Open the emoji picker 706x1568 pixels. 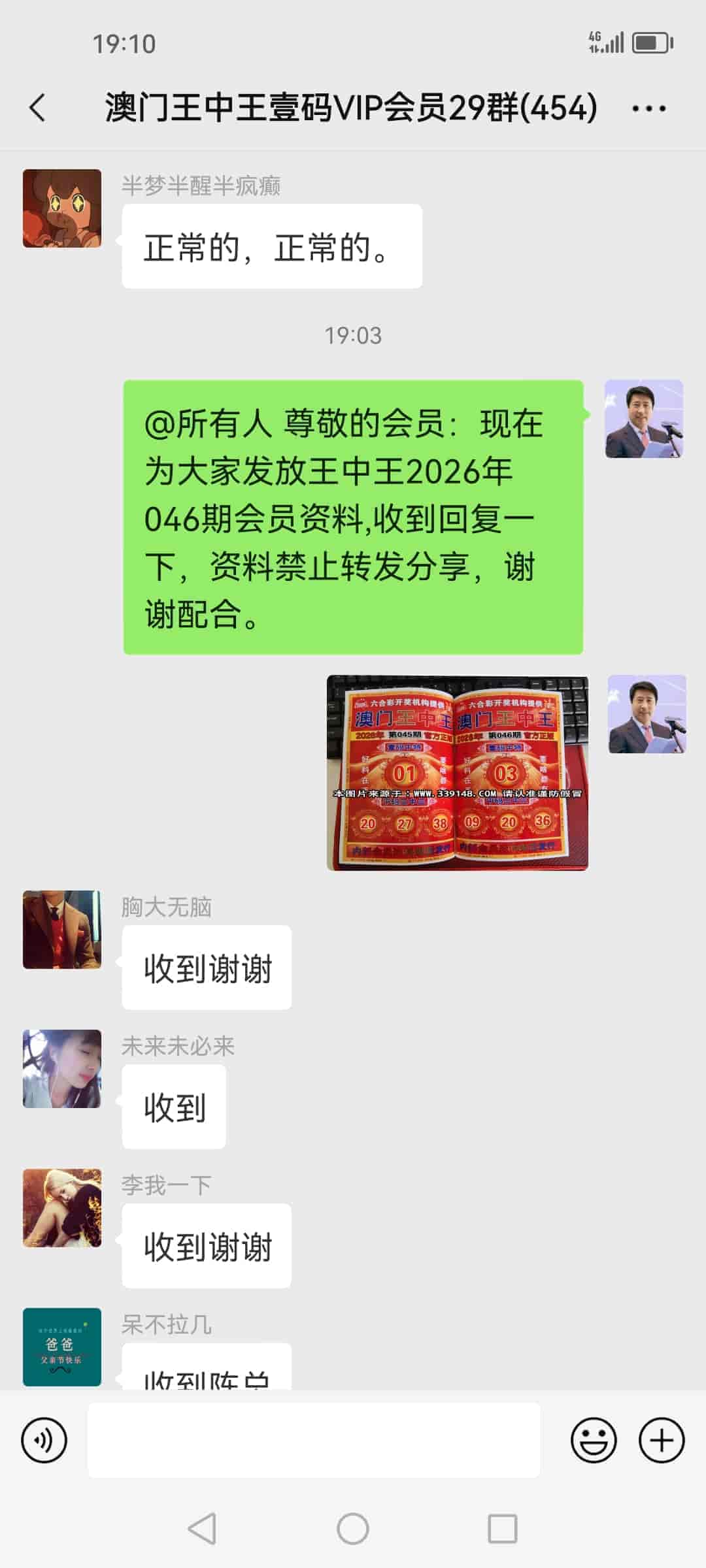coord(594,1440)
